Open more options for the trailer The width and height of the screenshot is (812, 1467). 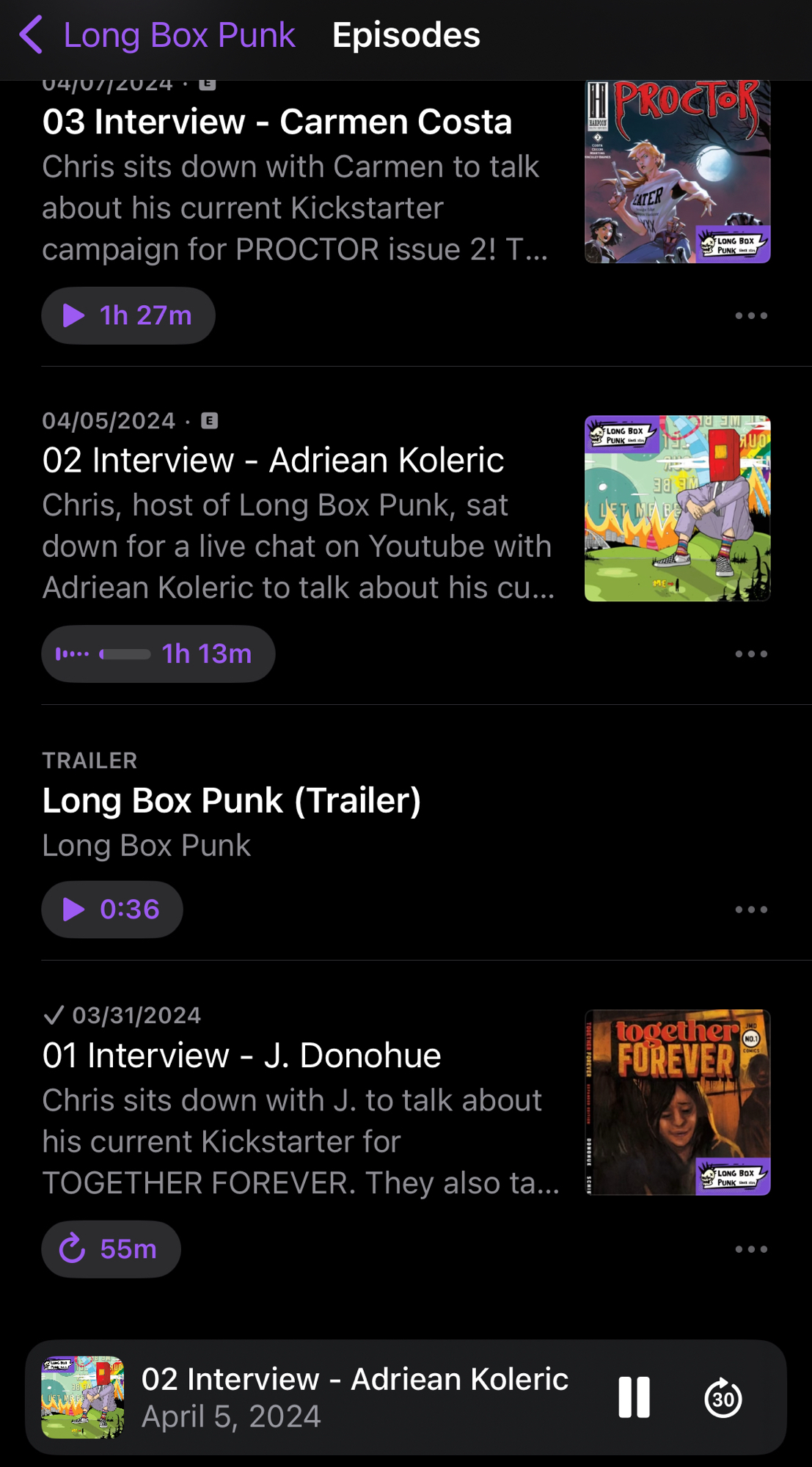pyautogui.click(x=751, y=910)
